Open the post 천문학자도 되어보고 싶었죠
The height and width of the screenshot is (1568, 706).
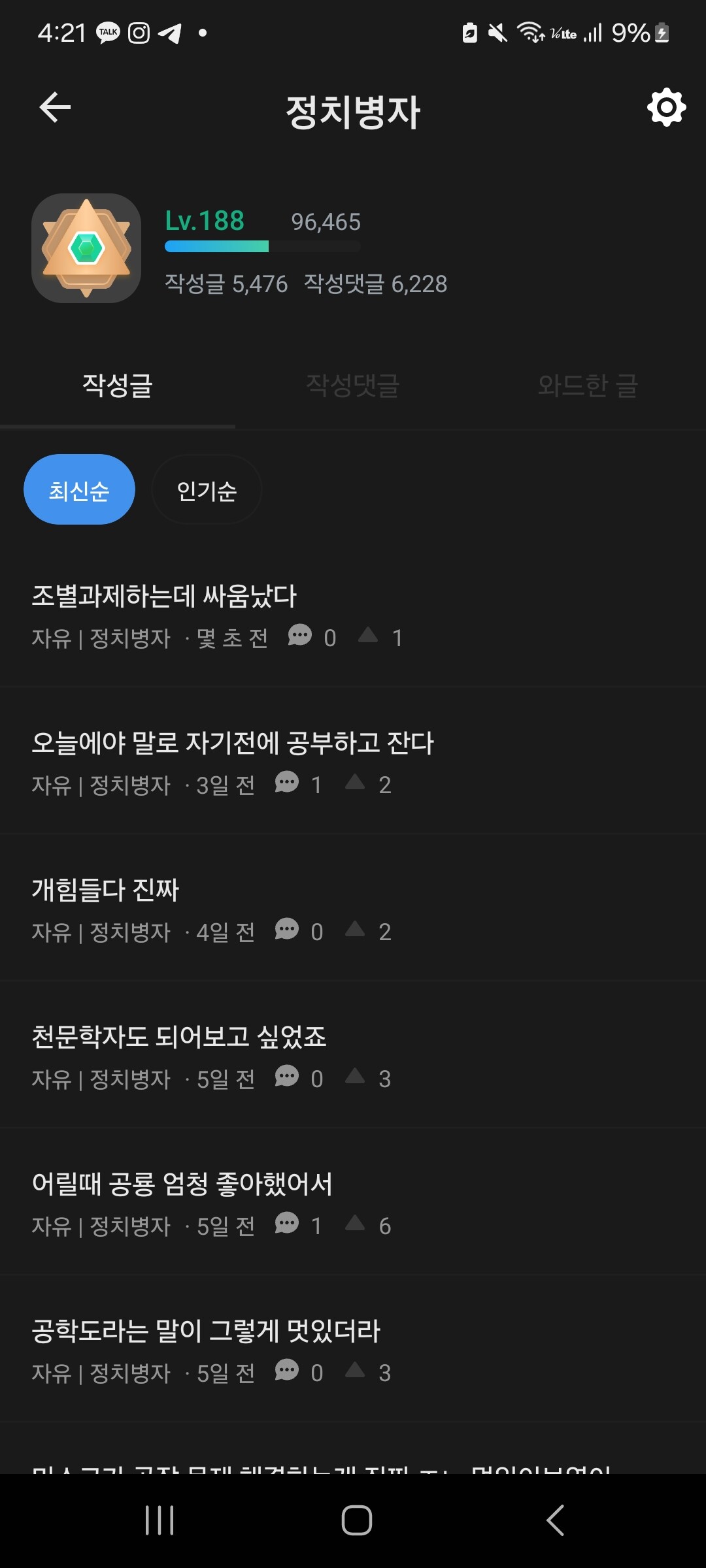pos(179,1037)
